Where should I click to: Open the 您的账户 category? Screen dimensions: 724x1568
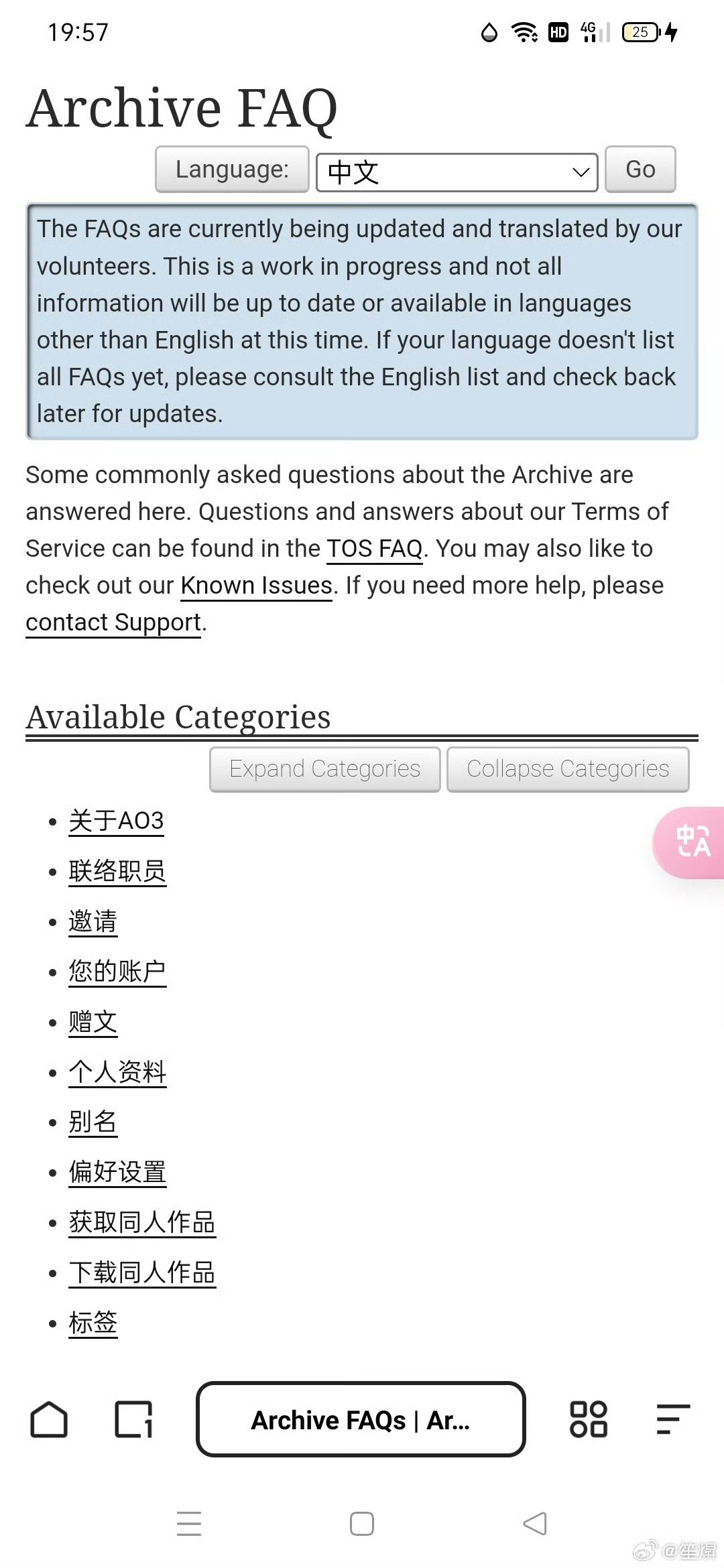[x=117, y=972]
